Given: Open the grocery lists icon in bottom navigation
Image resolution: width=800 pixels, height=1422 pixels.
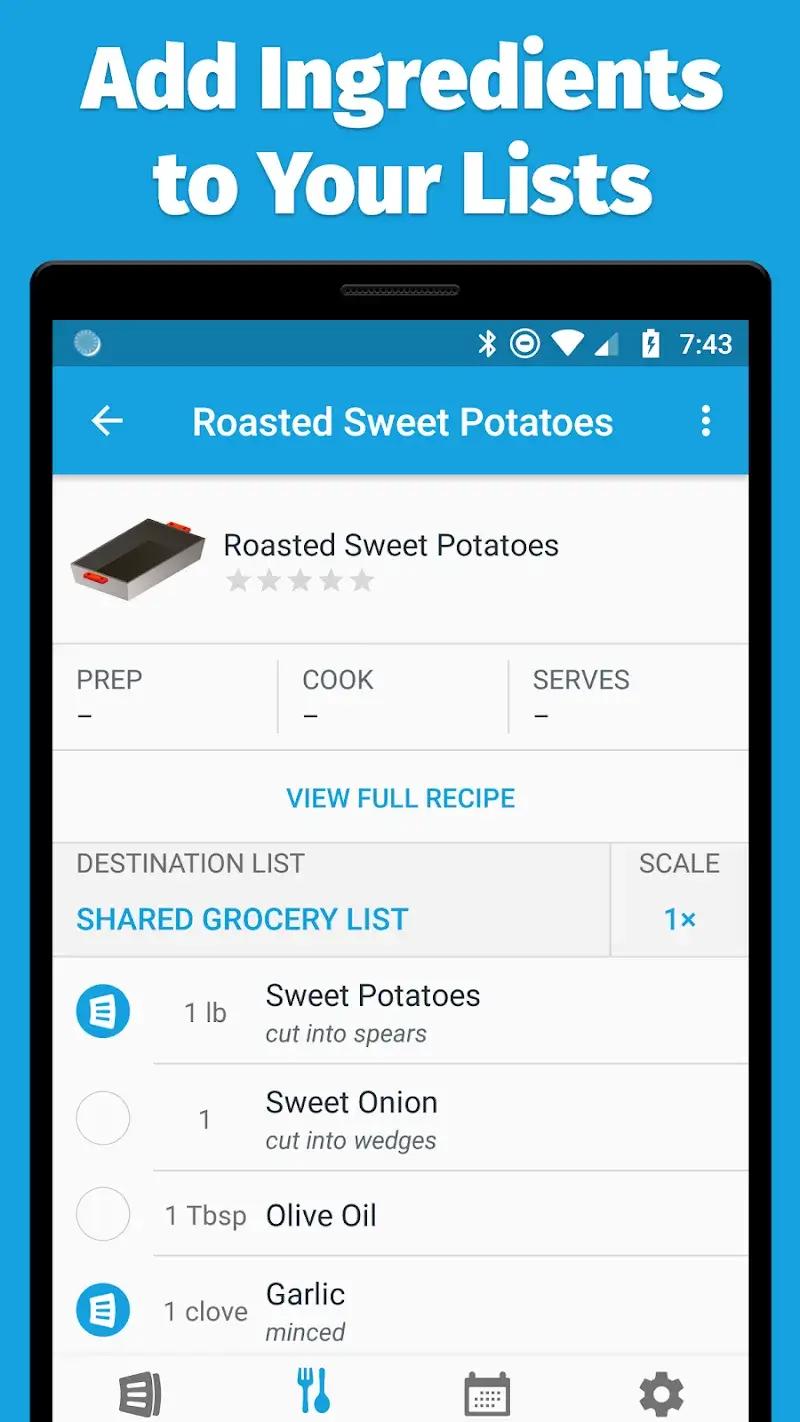Looking at the screenshot, I should click(x=140, y=1390).
